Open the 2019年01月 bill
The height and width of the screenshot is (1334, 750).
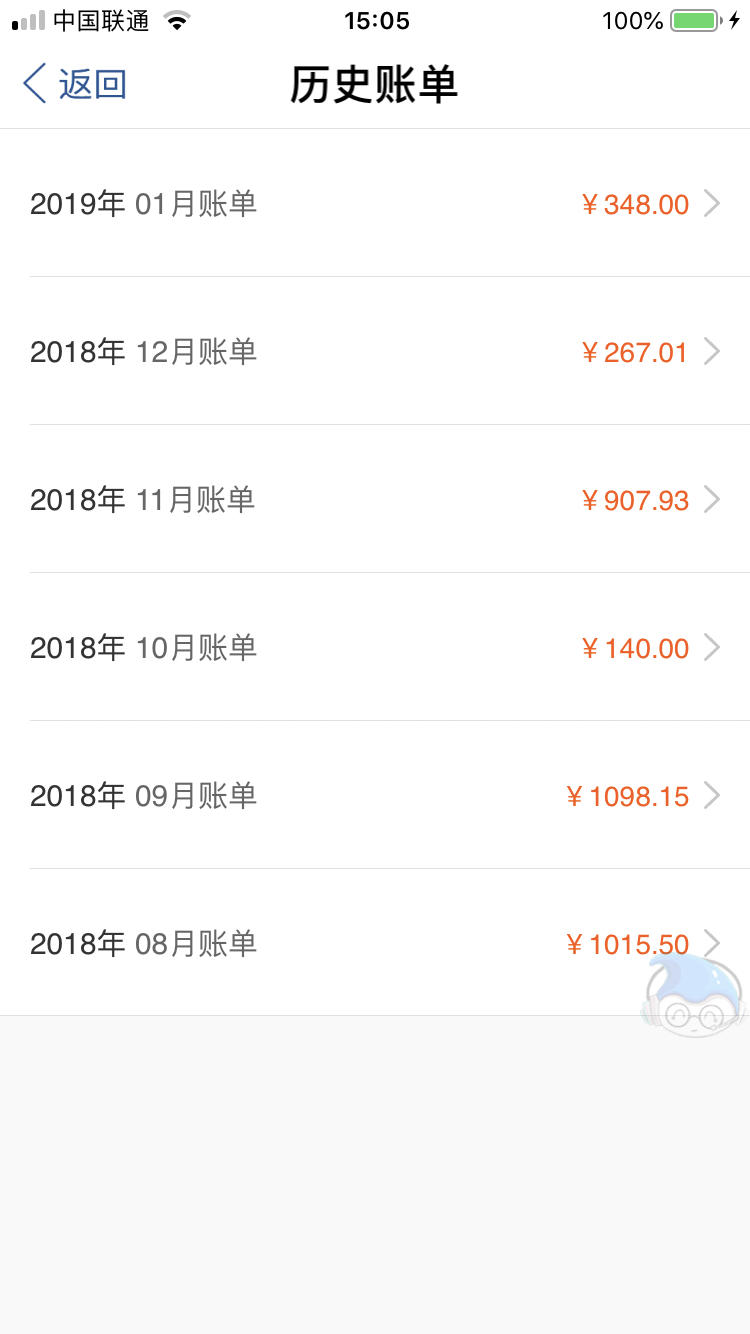point(375,204)
